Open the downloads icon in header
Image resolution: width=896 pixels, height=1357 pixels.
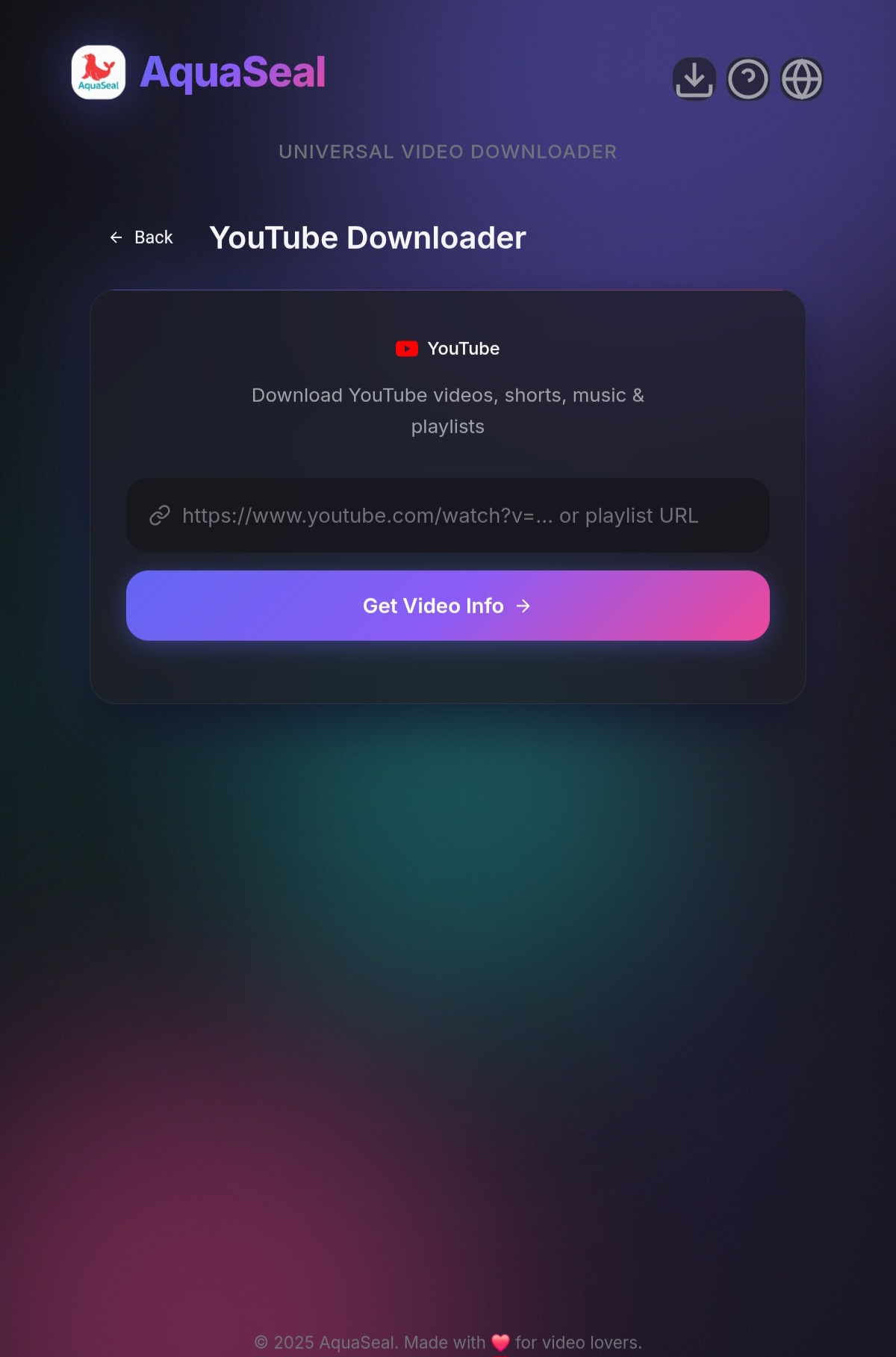coord(694,79)
